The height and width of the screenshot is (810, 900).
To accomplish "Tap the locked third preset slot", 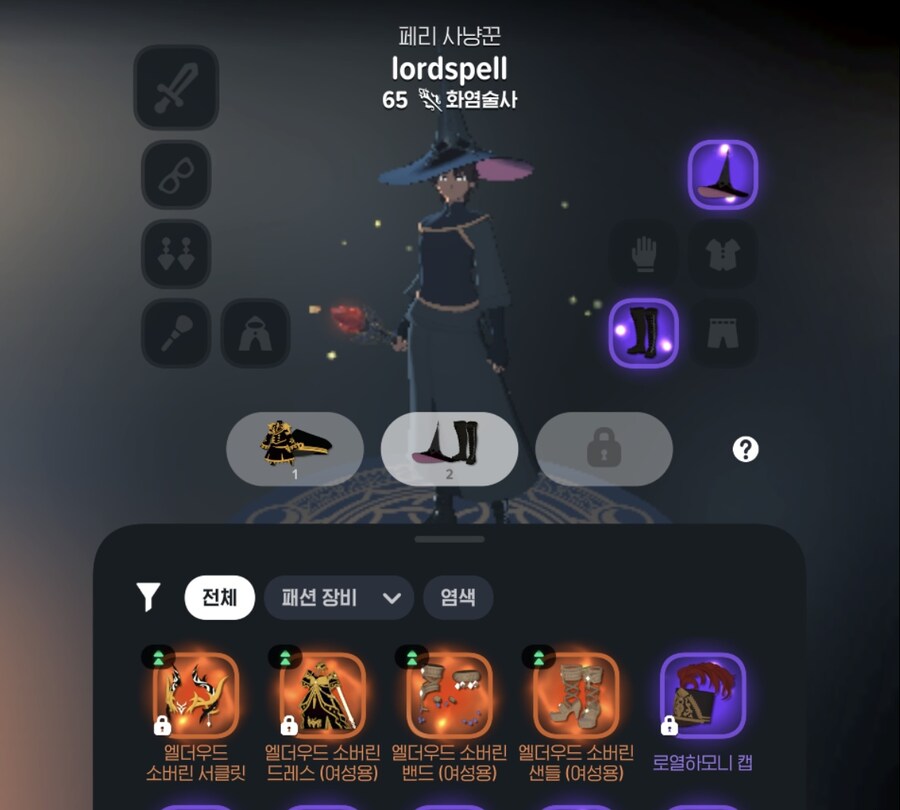I will [x=603, y=449].
